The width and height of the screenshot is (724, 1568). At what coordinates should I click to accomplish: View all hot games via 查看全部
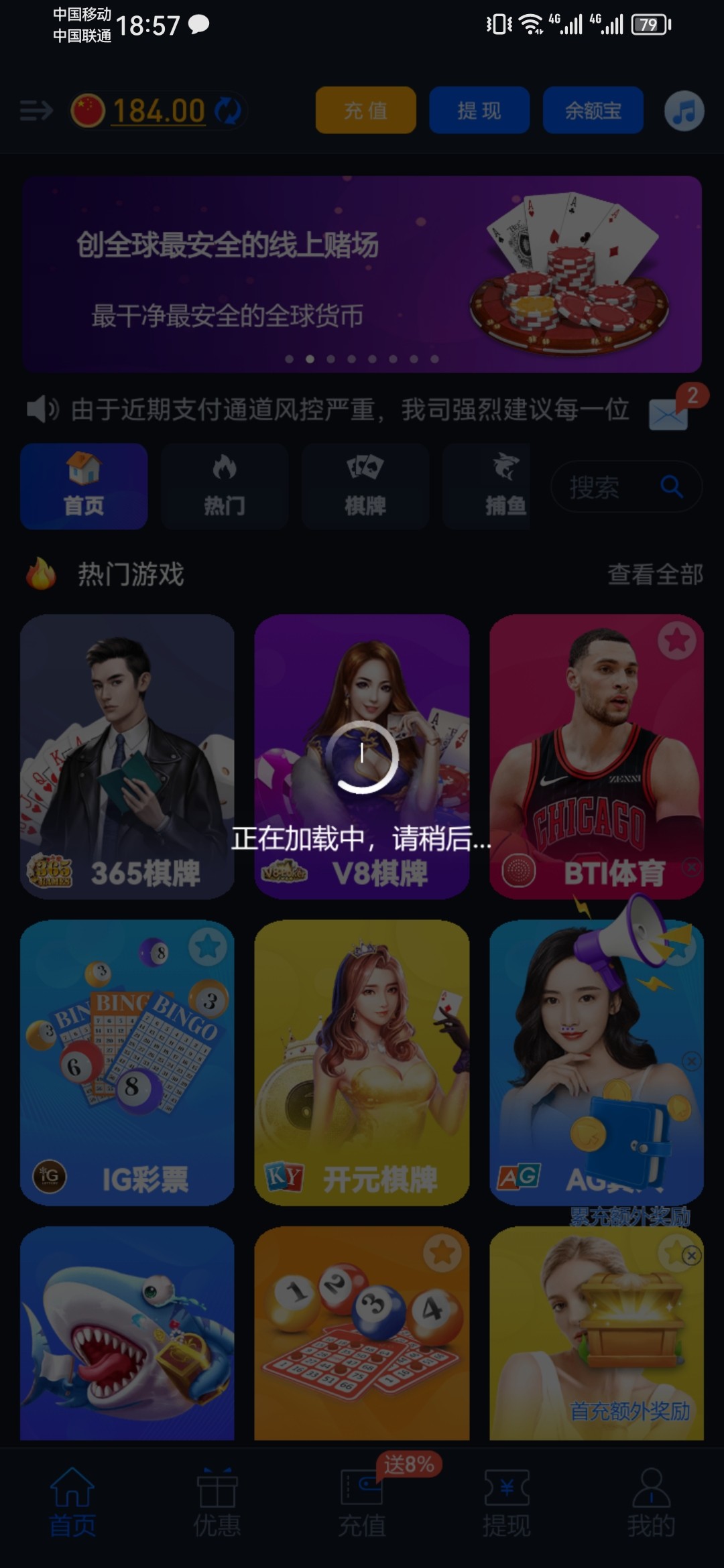655,575
